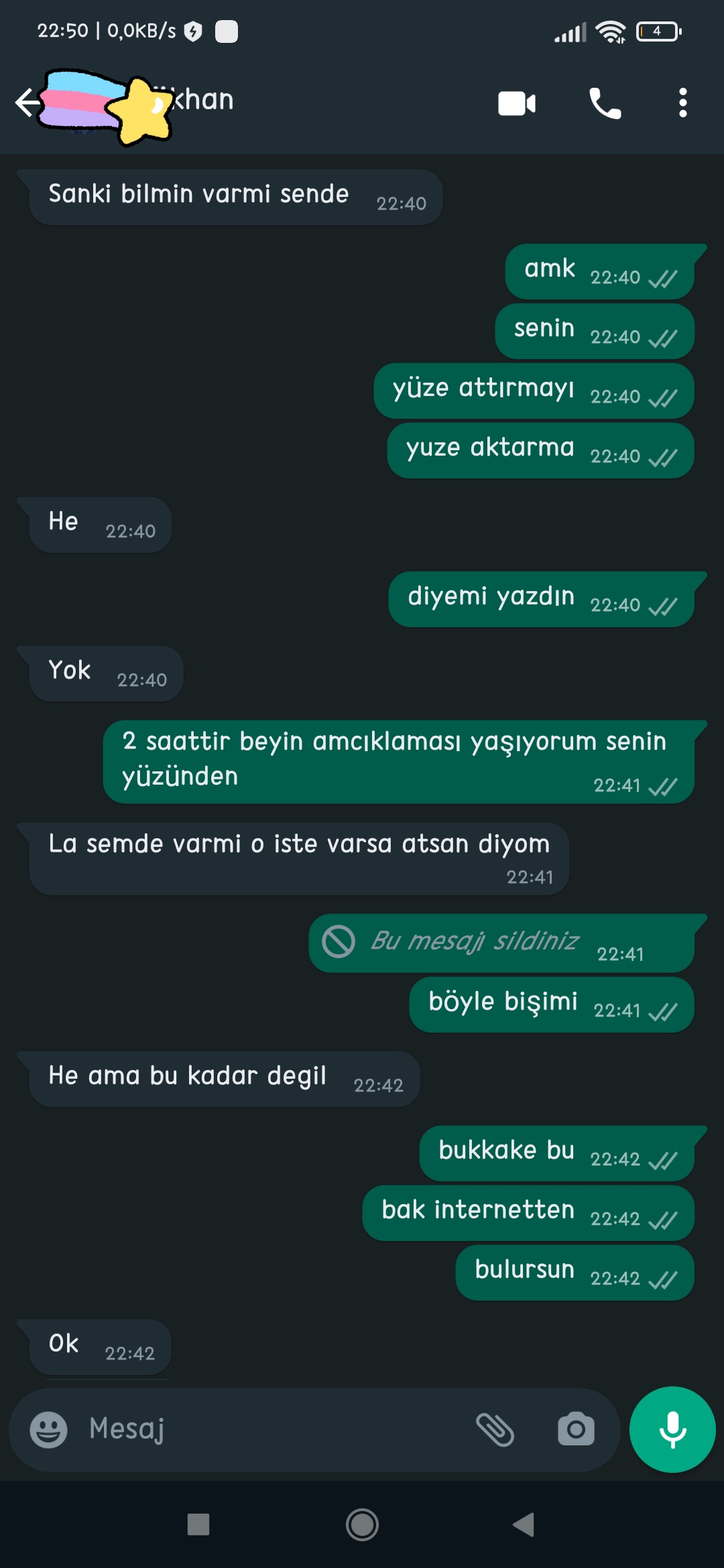Open the contact info from the name header
The image size is (724, 1568).
click(201, 101)
